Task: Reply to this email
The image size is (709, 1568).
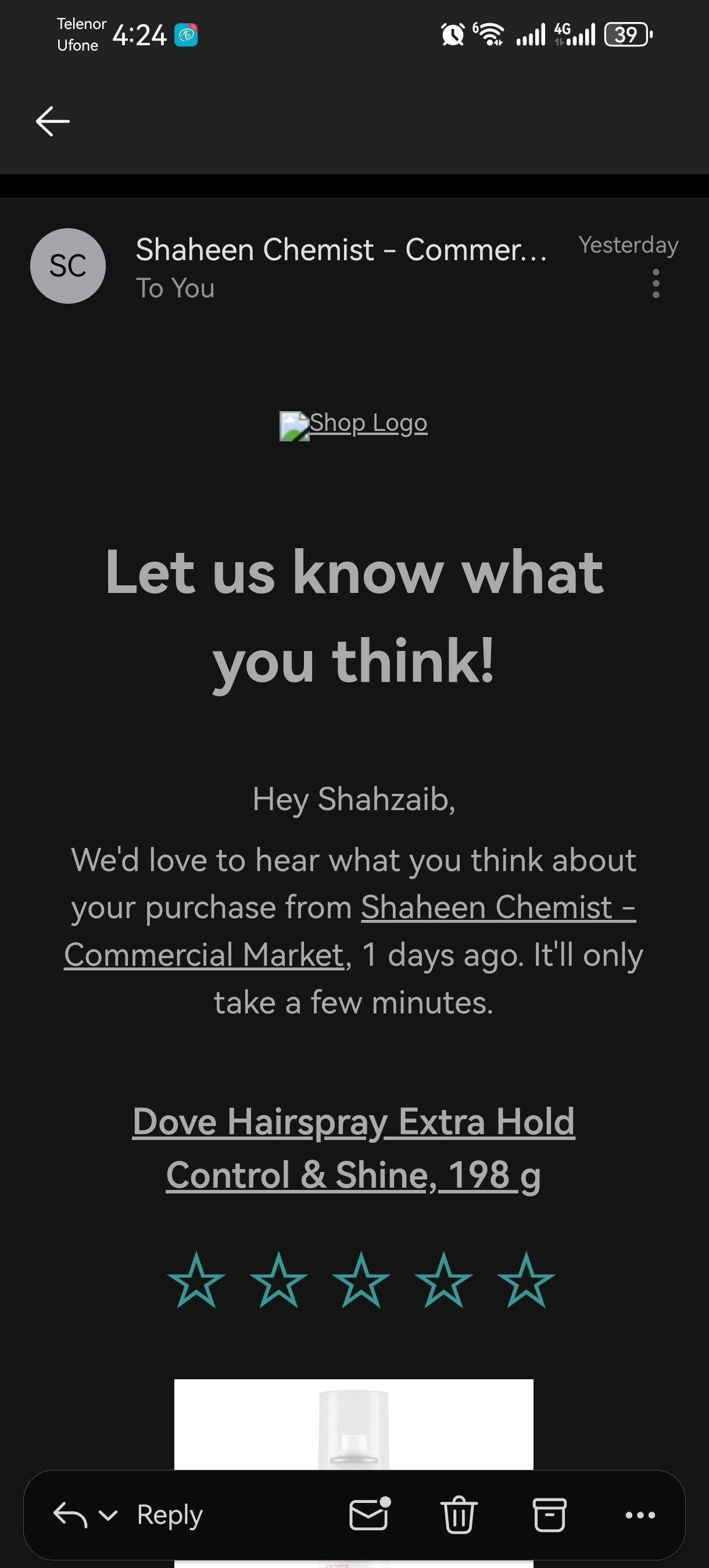Action: click(169, 1515)
